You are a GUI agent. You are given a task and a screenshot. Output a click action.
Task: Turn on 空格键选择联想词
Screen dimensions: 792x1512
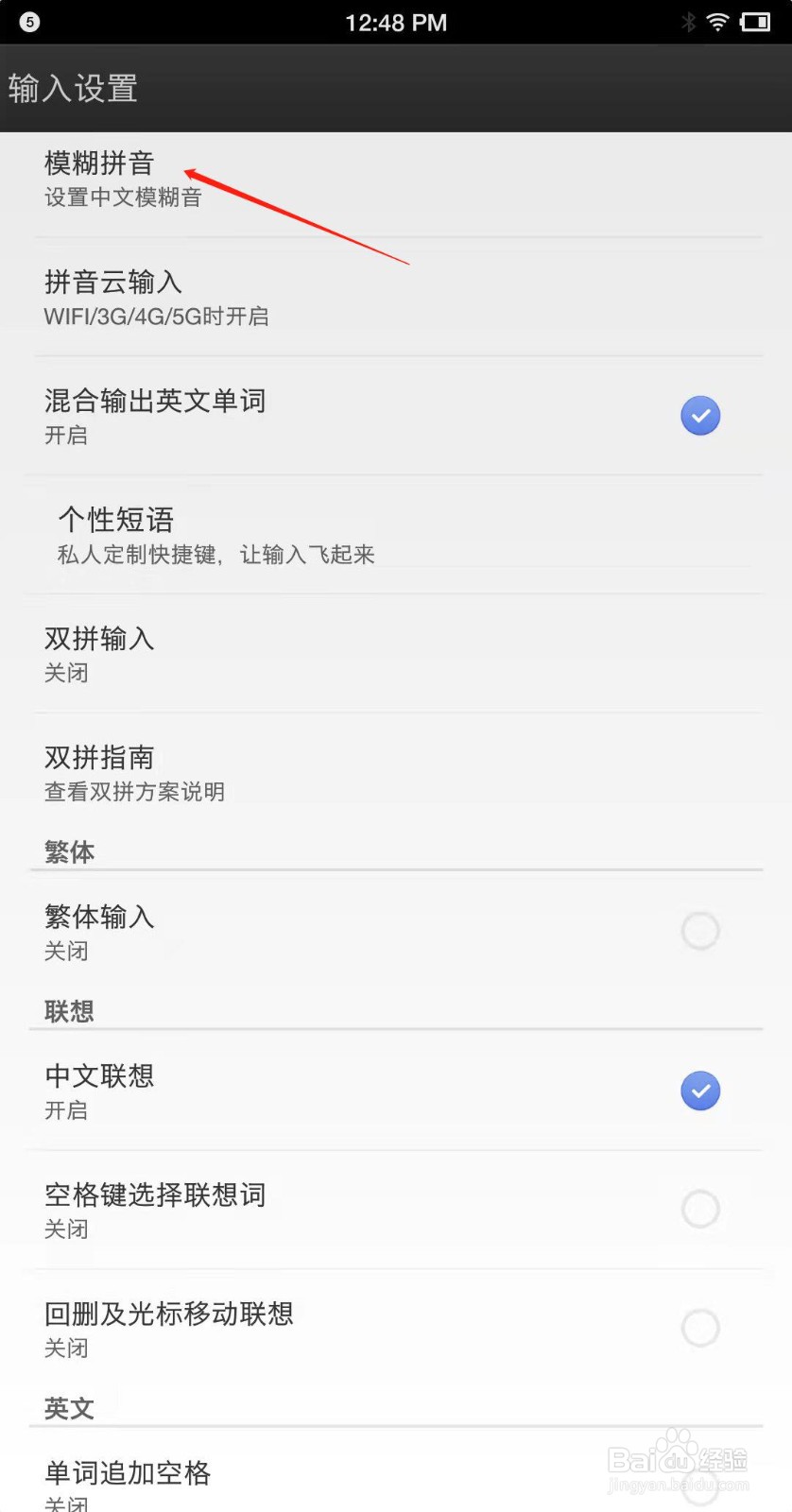[x=700, y=1209]
